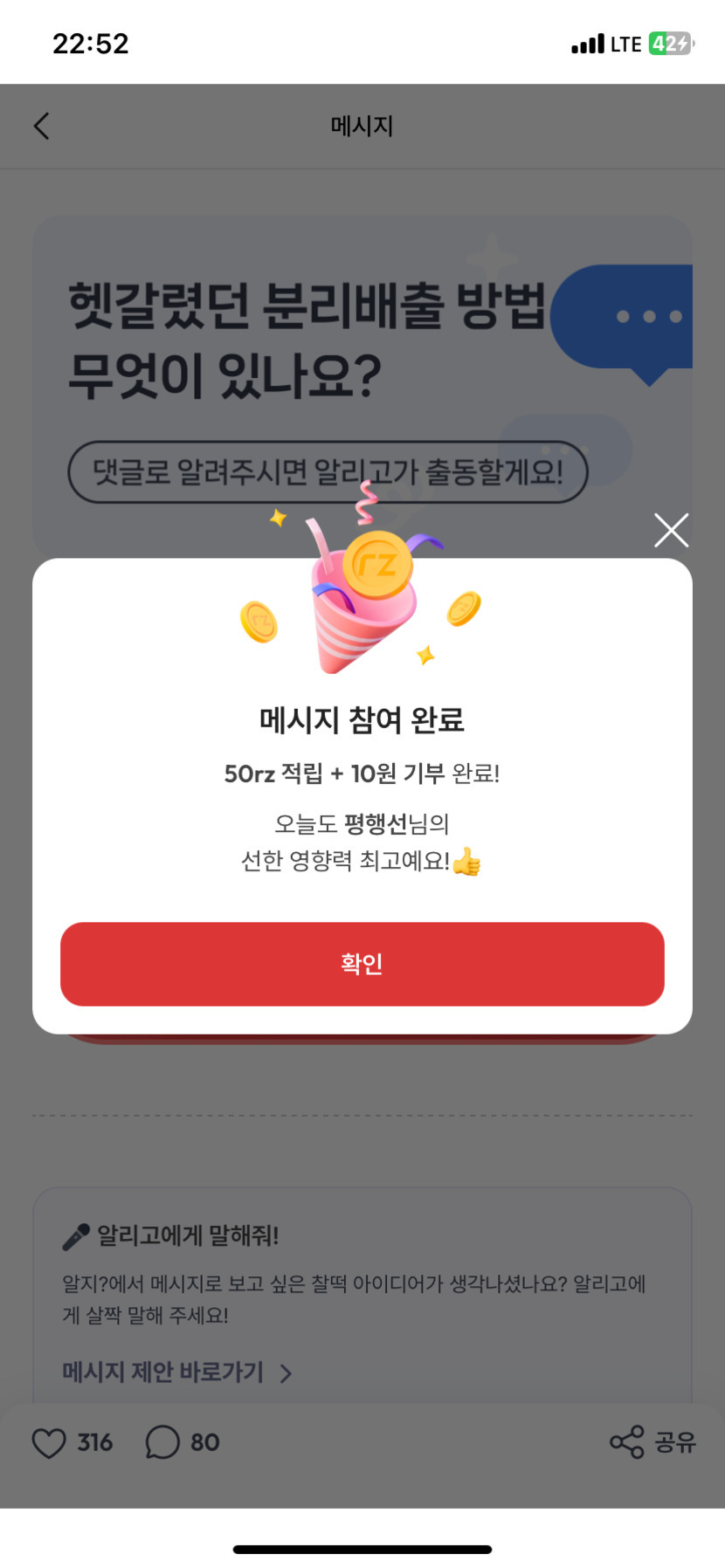Open the 메시지 제안 바로가기 link
The height and width of the screenshot is (1568, 725).
click(176, 1372)
